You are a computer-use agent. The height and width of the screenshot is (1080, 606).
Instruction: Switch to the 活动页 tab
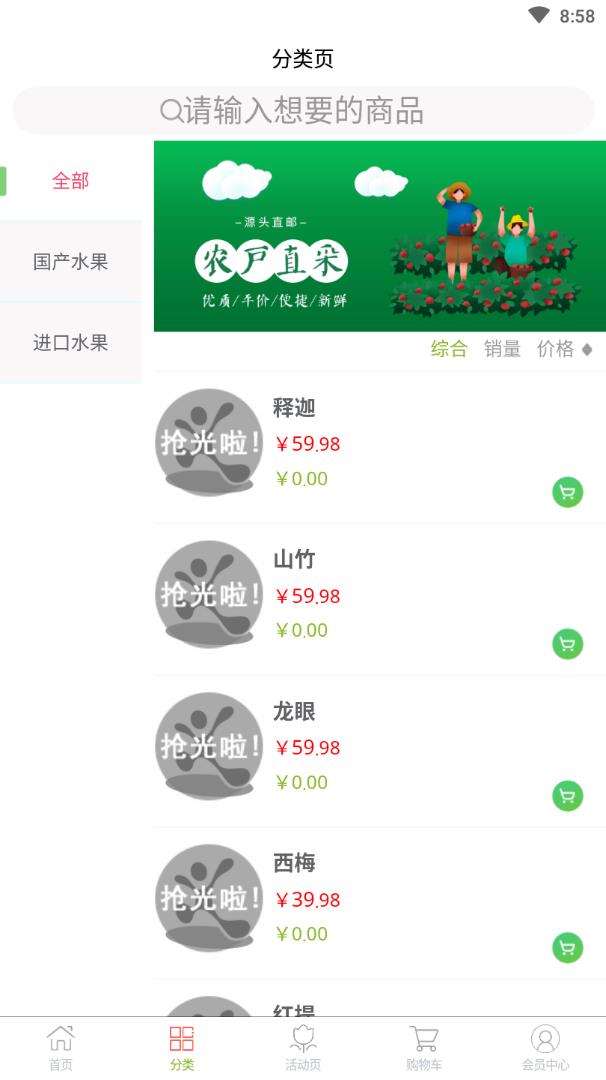coord(303,1048)
